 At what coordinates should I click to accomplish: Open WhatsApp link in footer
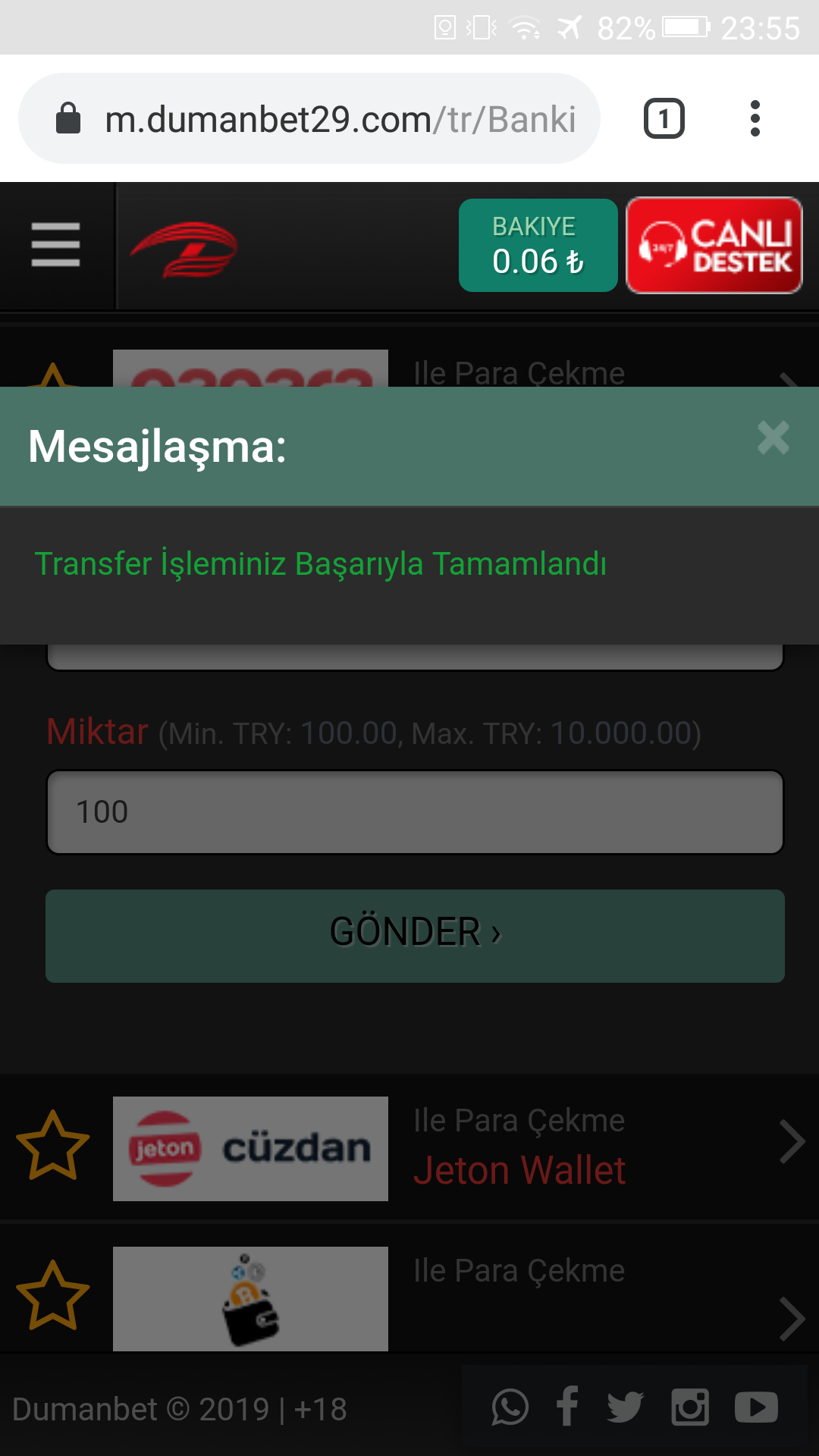(x=510, y=1407)
